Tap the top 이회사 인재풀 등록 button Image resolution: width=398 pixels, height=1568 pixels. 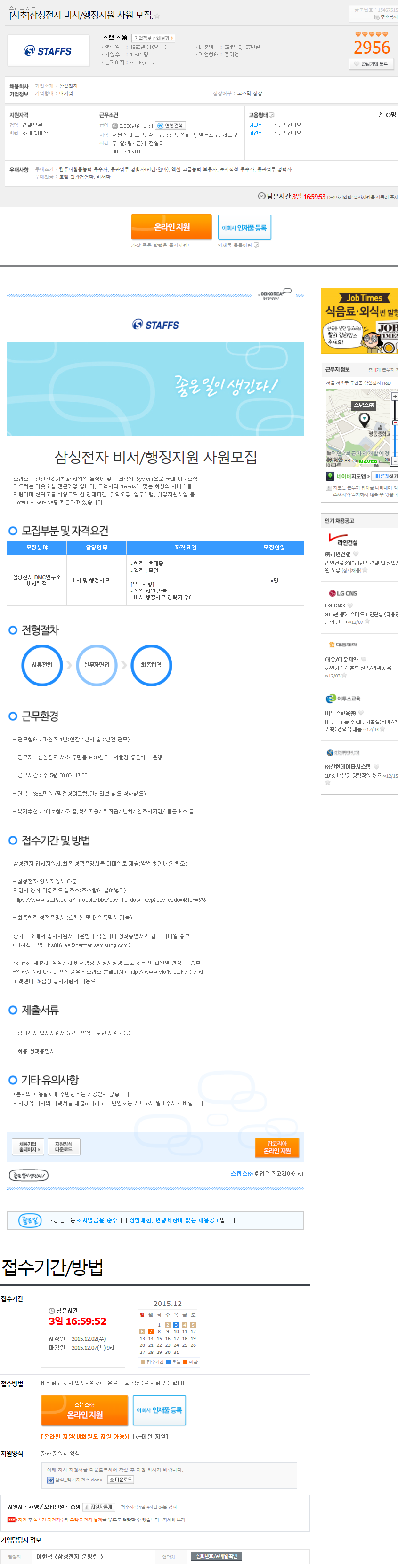244,228
